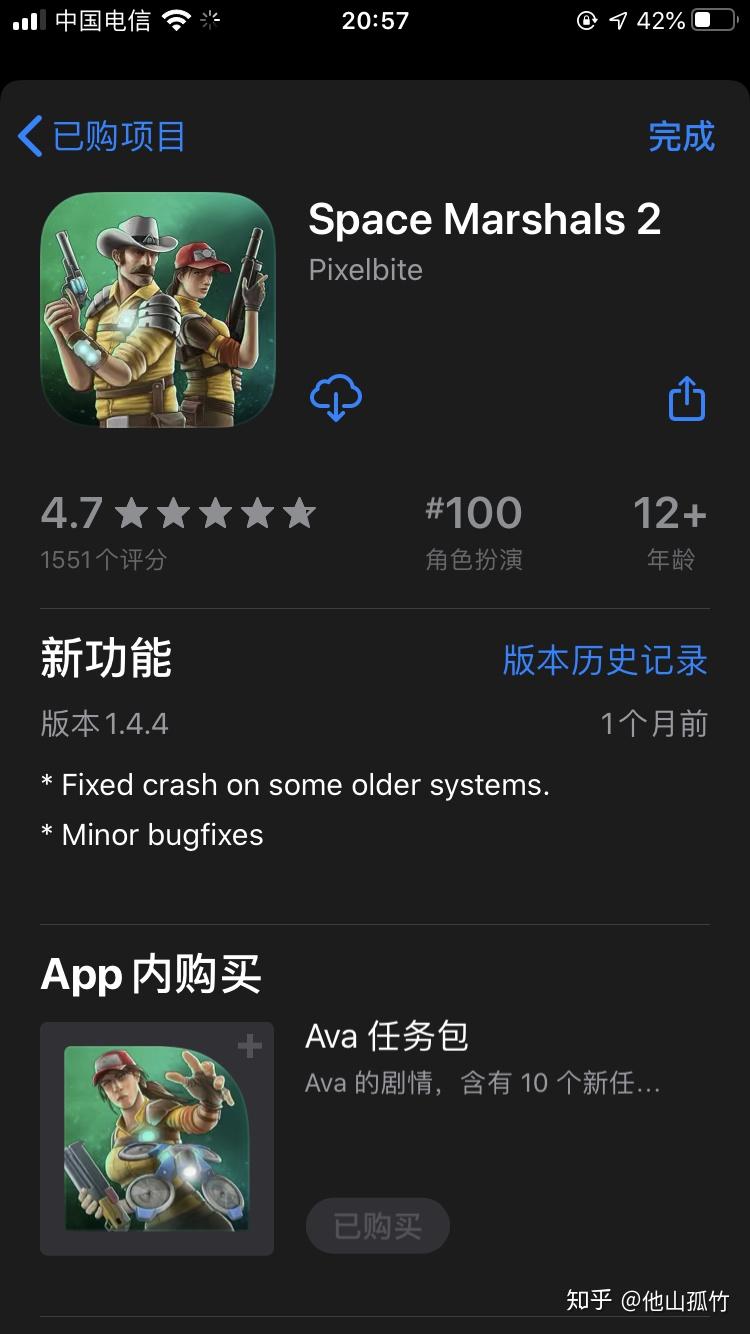This screenshot has height=1334, width=750.
Task: Go back to 已购项目 list
Action: (102, 136)
